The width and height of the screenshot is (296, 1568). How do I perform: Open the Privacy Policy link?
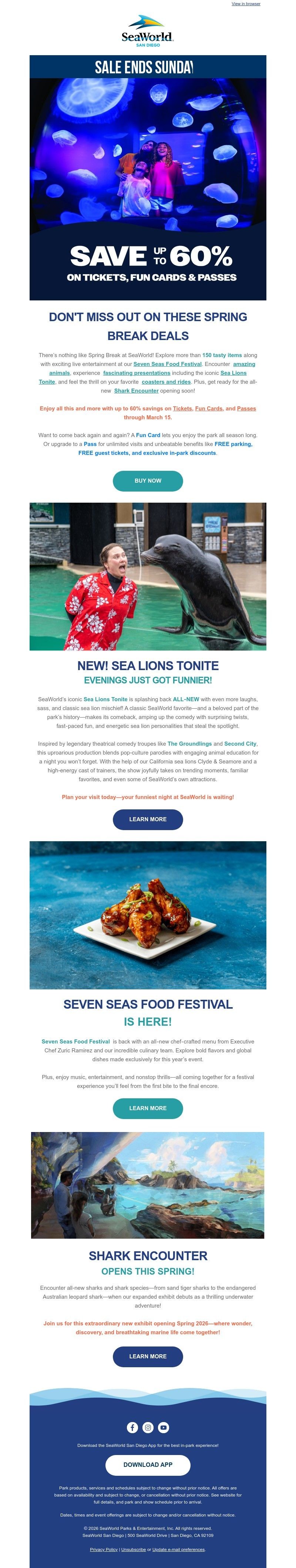pos(103,1549)
